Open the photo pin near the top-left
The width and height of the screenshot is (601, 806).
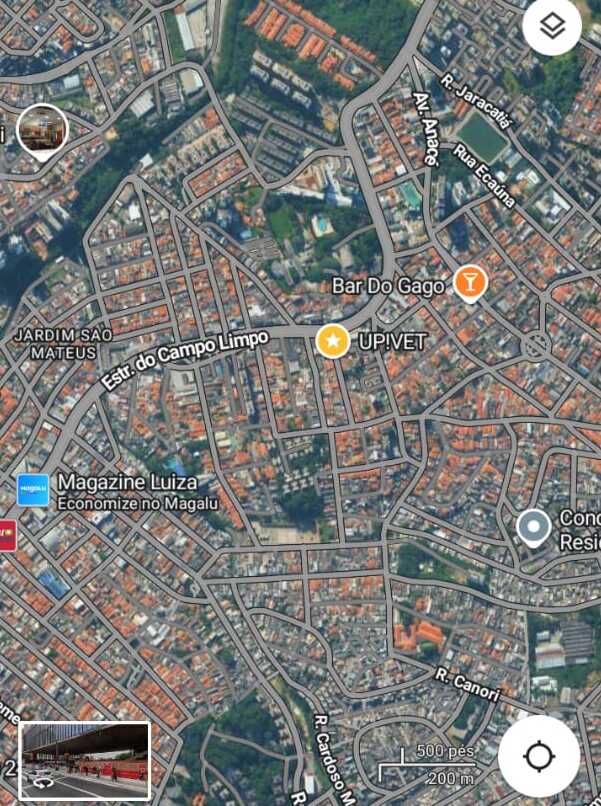click(x=42, y=130)
